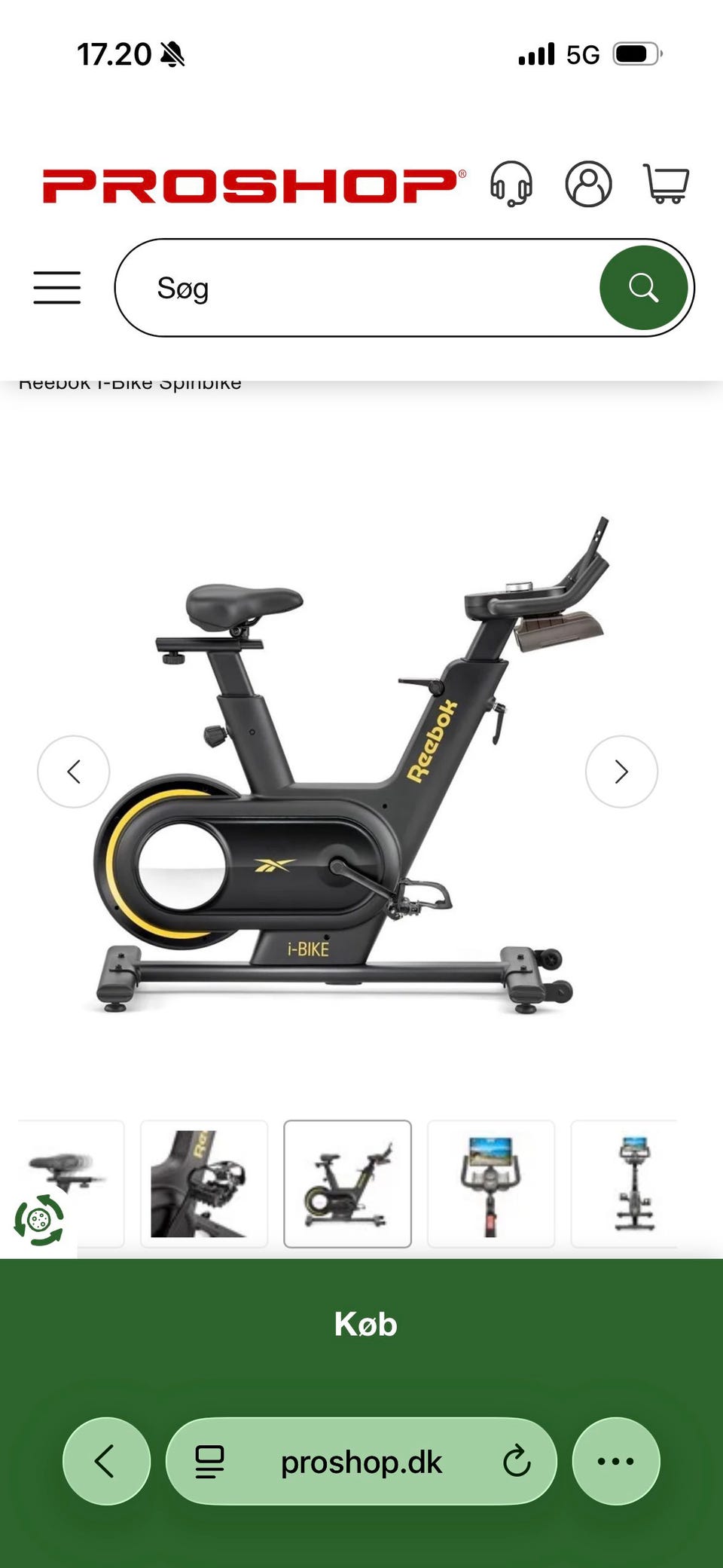The width and height of the screenshot is (723, 1568).
Task: Tap the green search magnifier button
Action: (x=644, y=288)
